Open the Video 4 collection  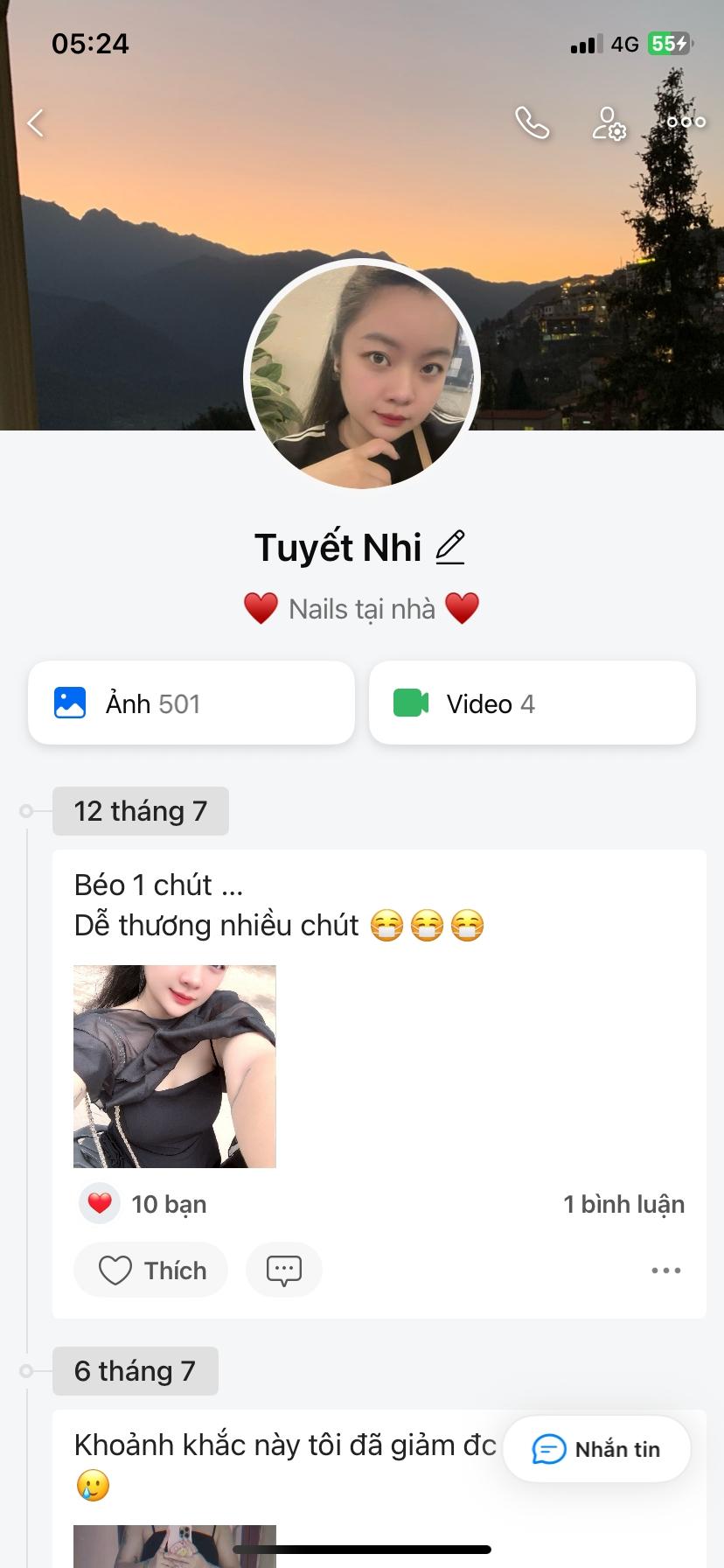[x=532, y=703]
